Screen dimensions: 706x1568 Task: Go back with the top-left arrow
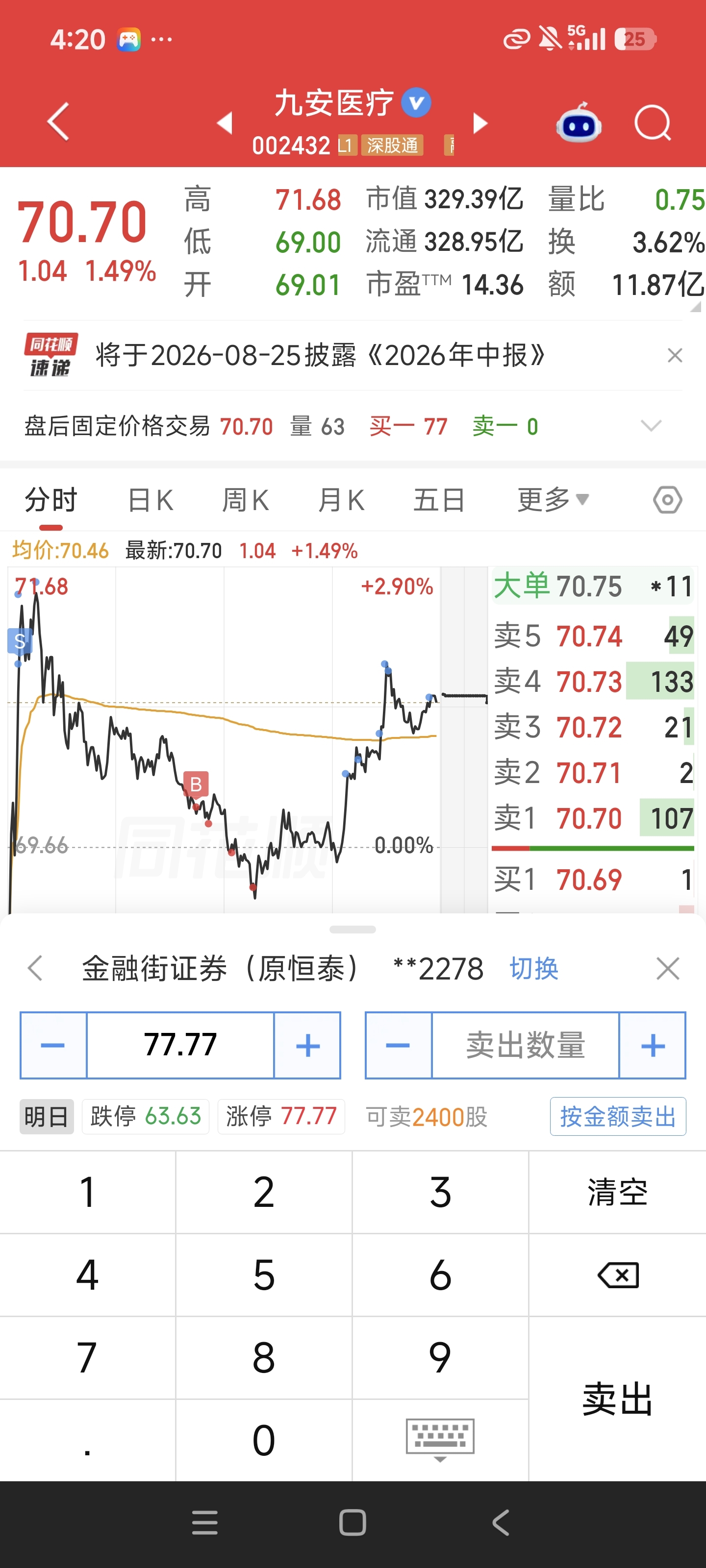tap(58, 122)
